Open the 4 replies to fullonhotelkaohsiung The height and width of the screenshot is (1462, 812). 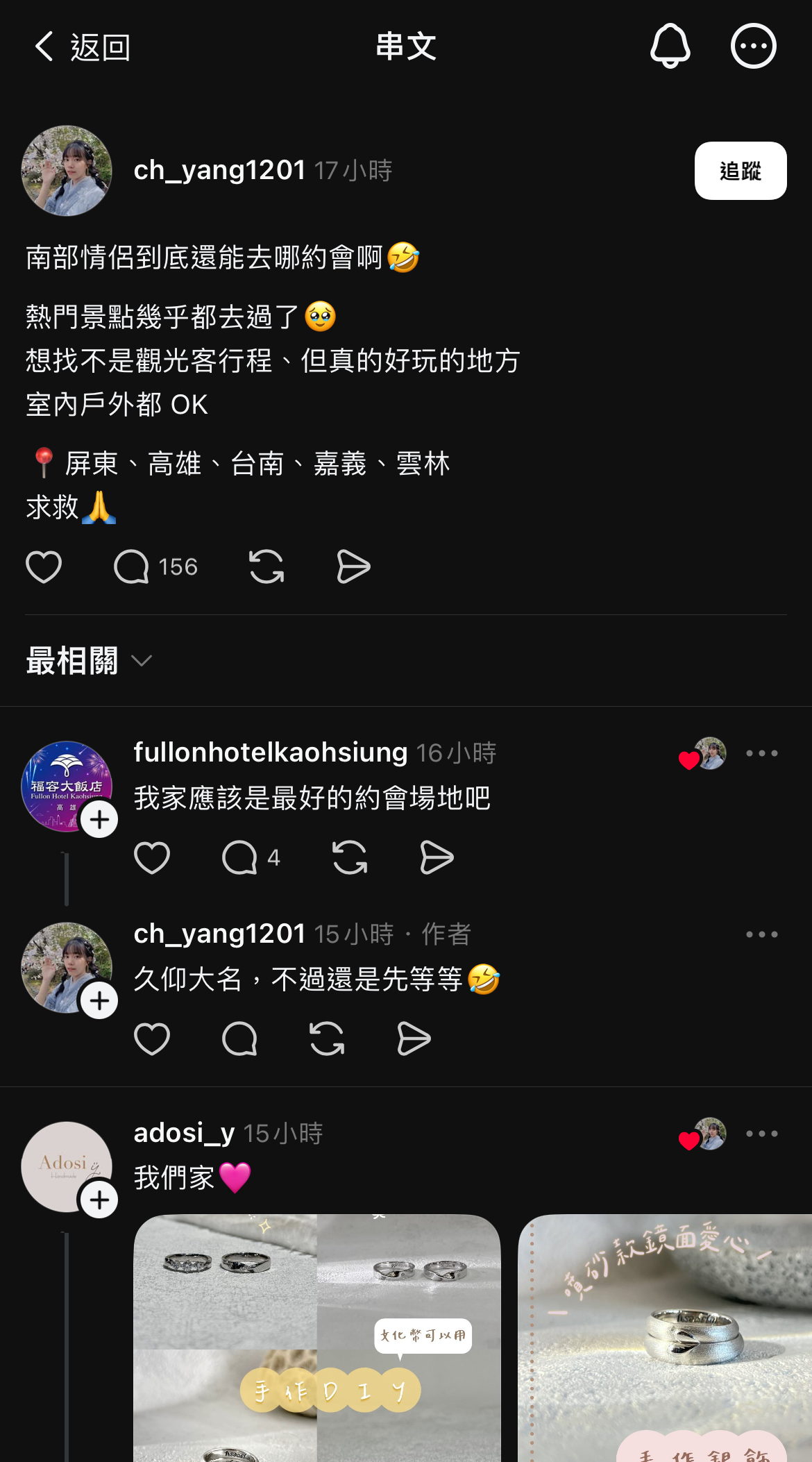pos(251,857)
